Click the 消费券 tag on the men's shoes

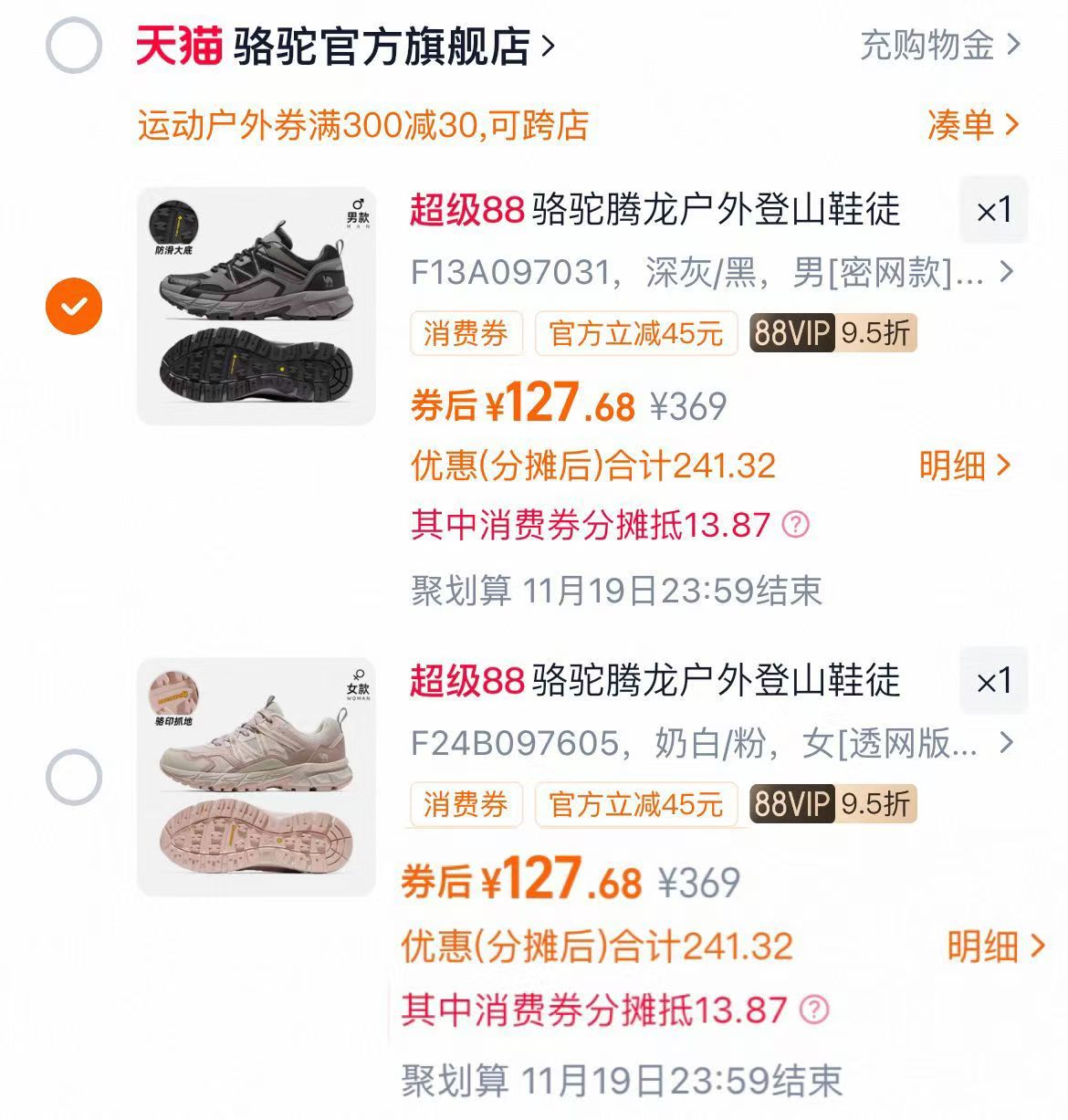tap(466, 335)
